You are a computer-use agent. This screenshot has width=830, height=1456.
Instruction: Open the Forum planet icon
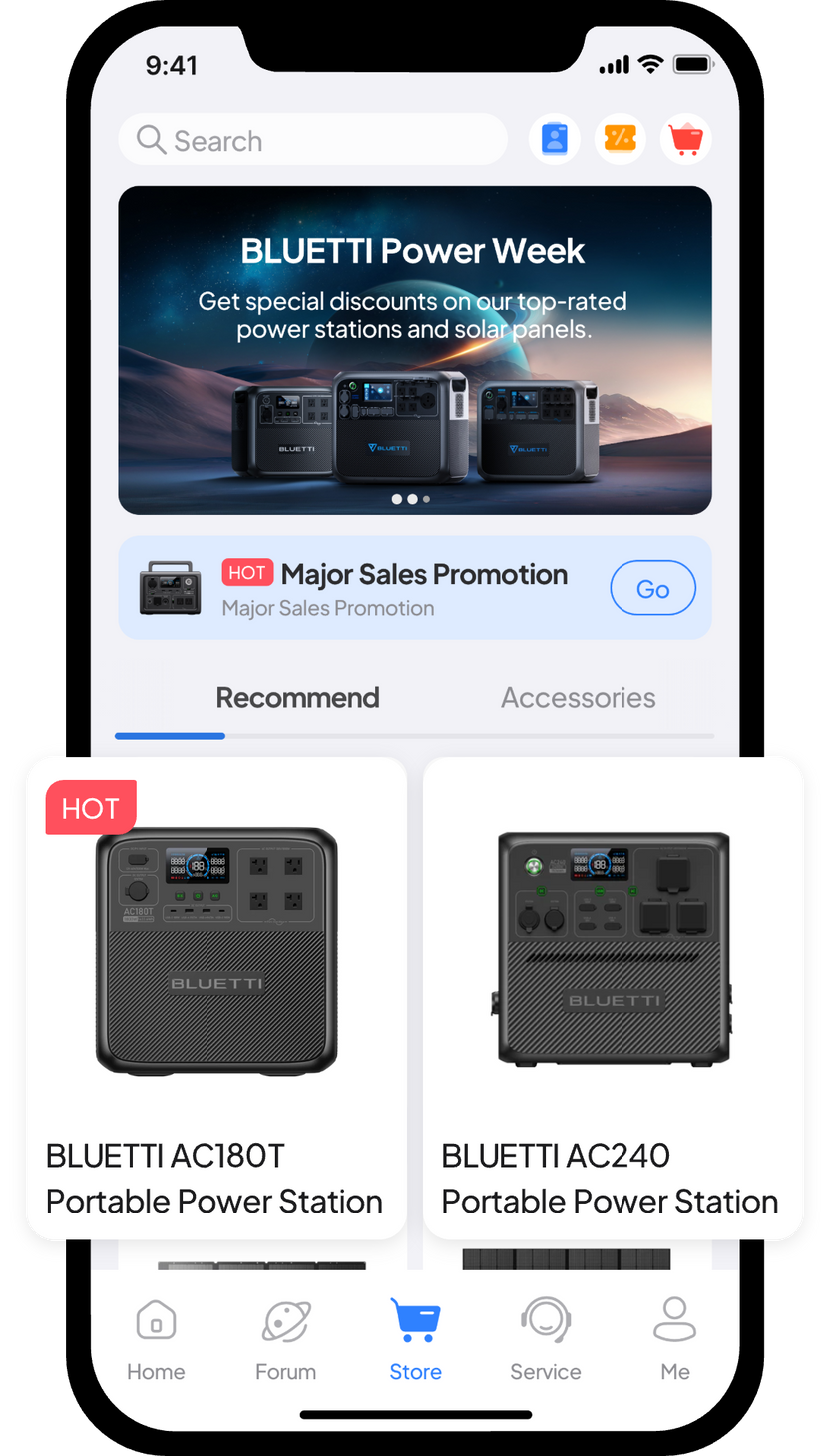[285, 1319]
